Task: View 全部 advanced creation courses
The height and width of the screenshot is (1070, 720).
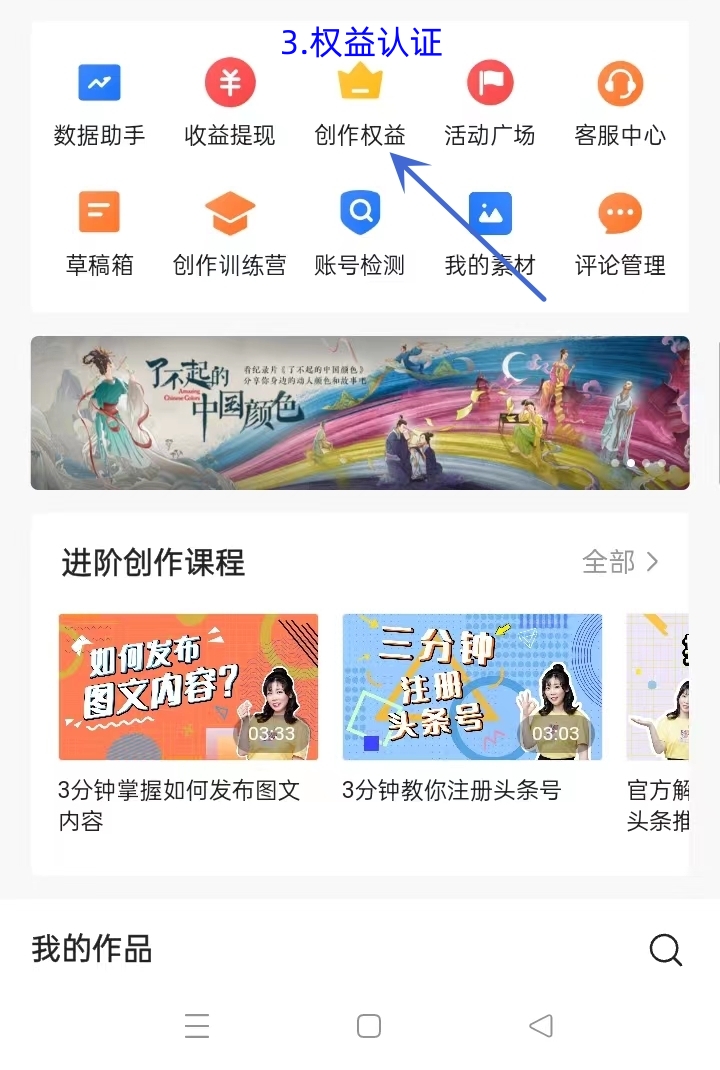Action: click(620, 562)
